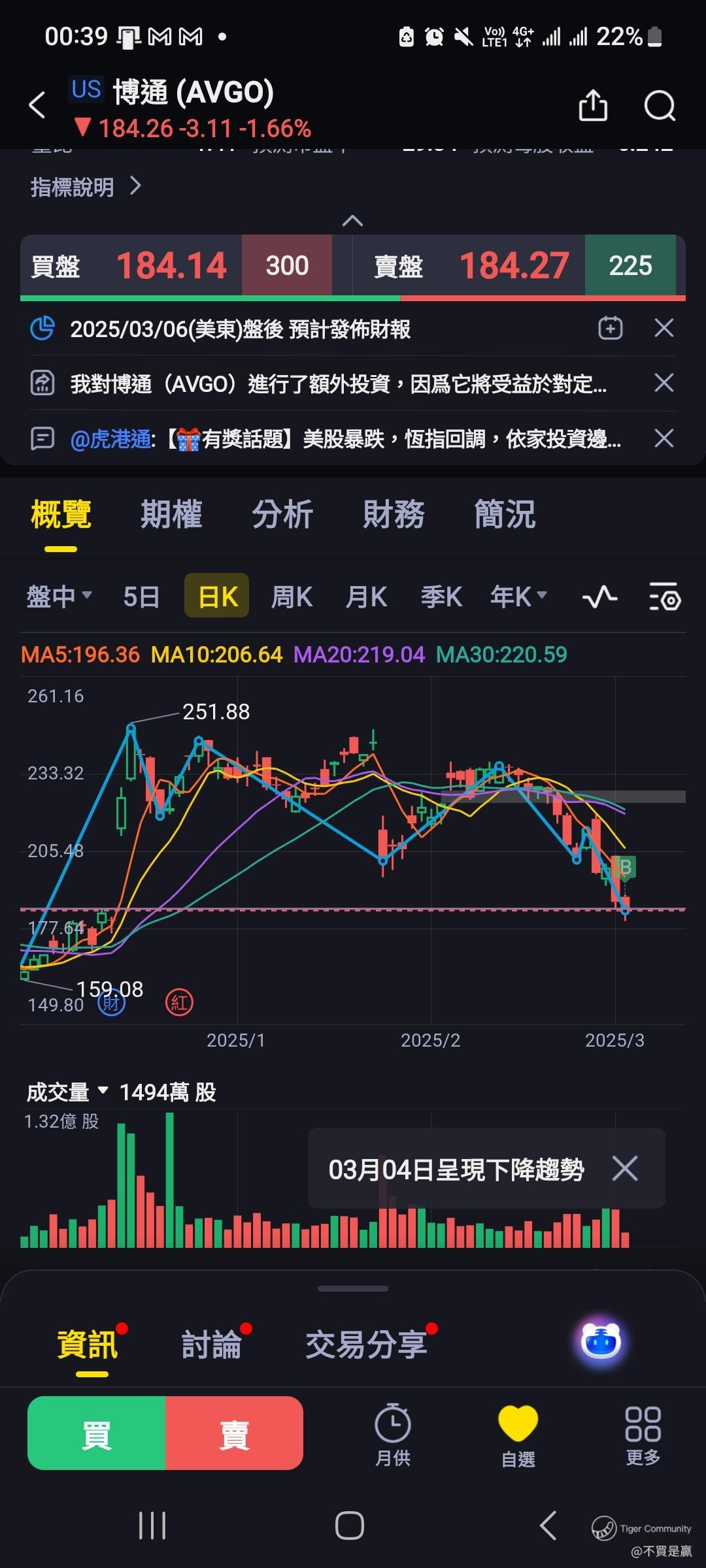The width and height of the screenshot is (706, 1568).
Task: Share the AVGO stock page
Action: (593, 106)
